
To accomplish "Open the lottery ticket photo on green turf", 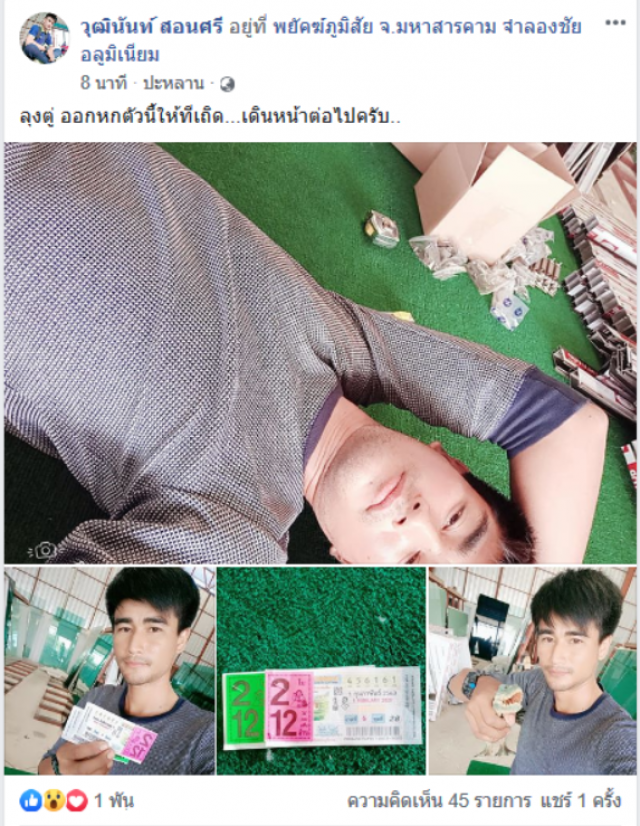I will click(x=322, y=671).
